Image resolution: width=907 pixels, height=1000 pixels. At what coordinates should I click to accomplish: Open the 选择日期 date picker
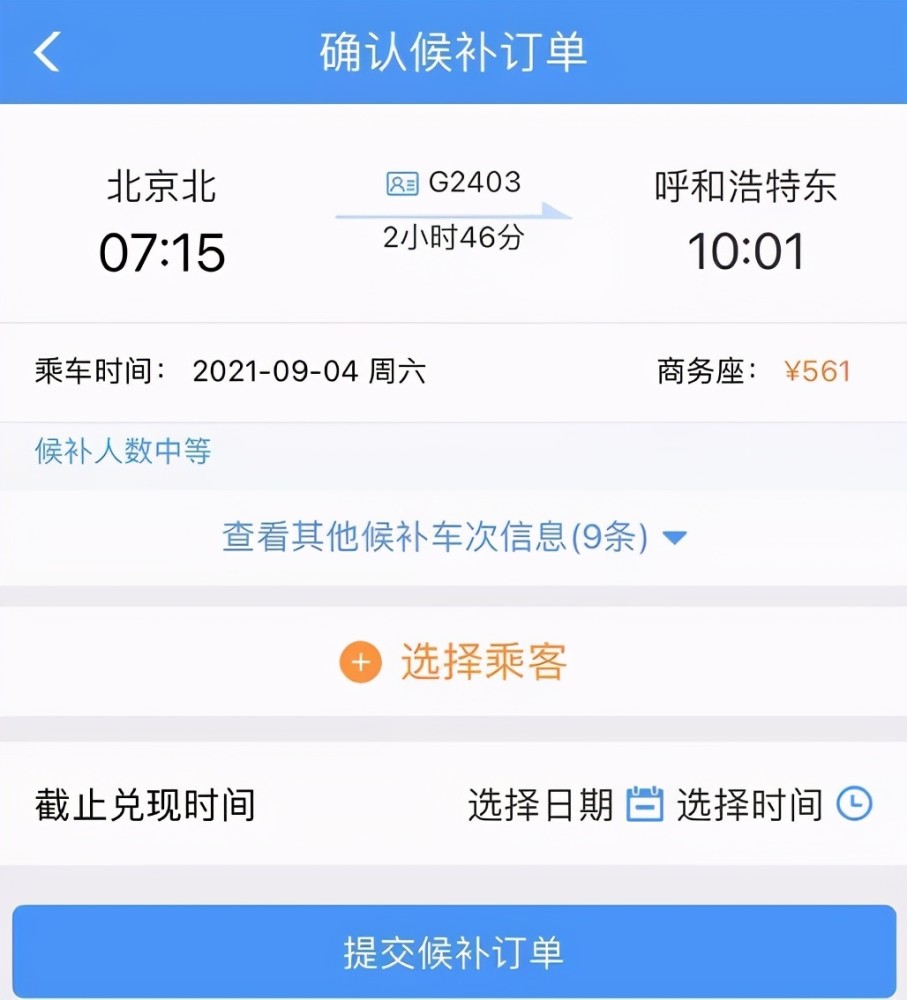click(x=565, y=804)
